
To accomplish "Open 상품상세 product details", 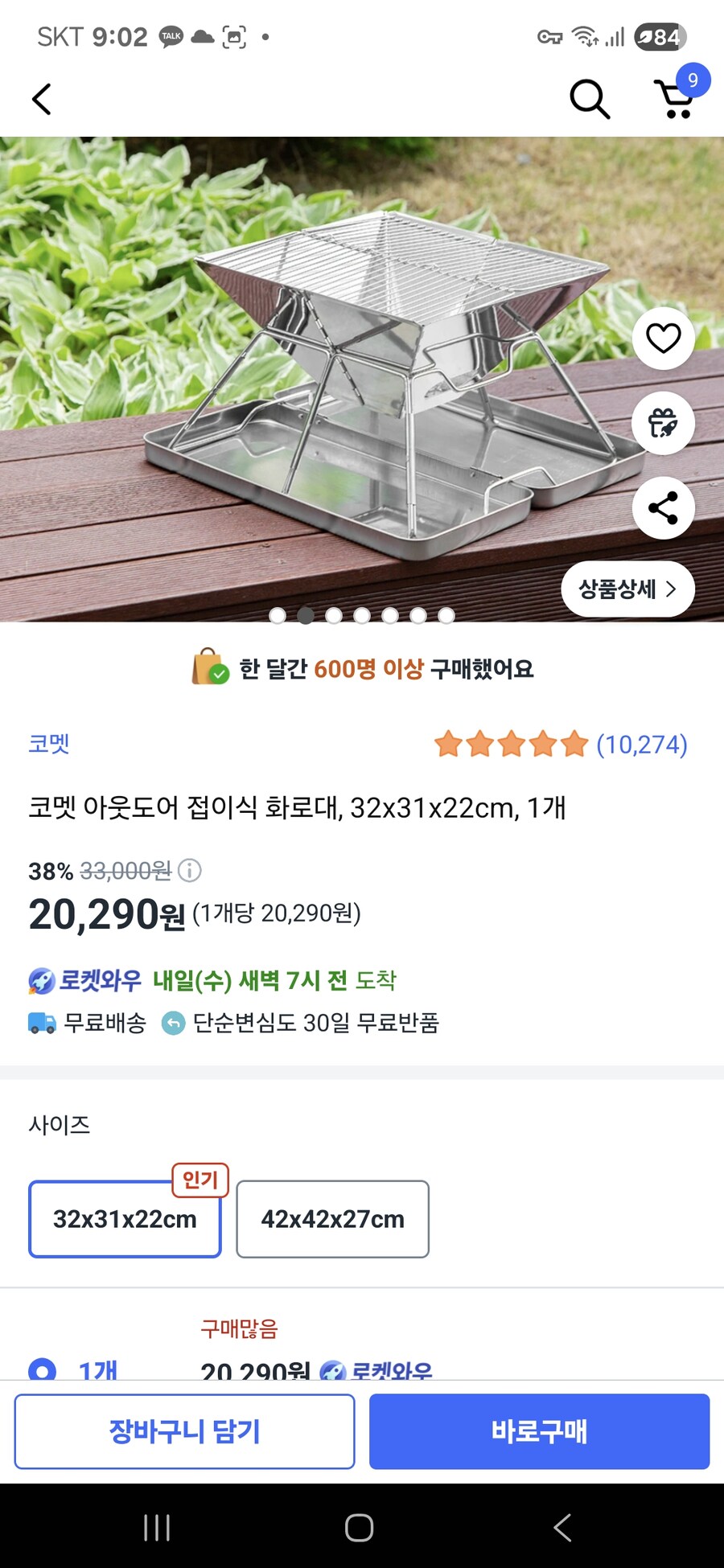I will [x=627, y=589].
